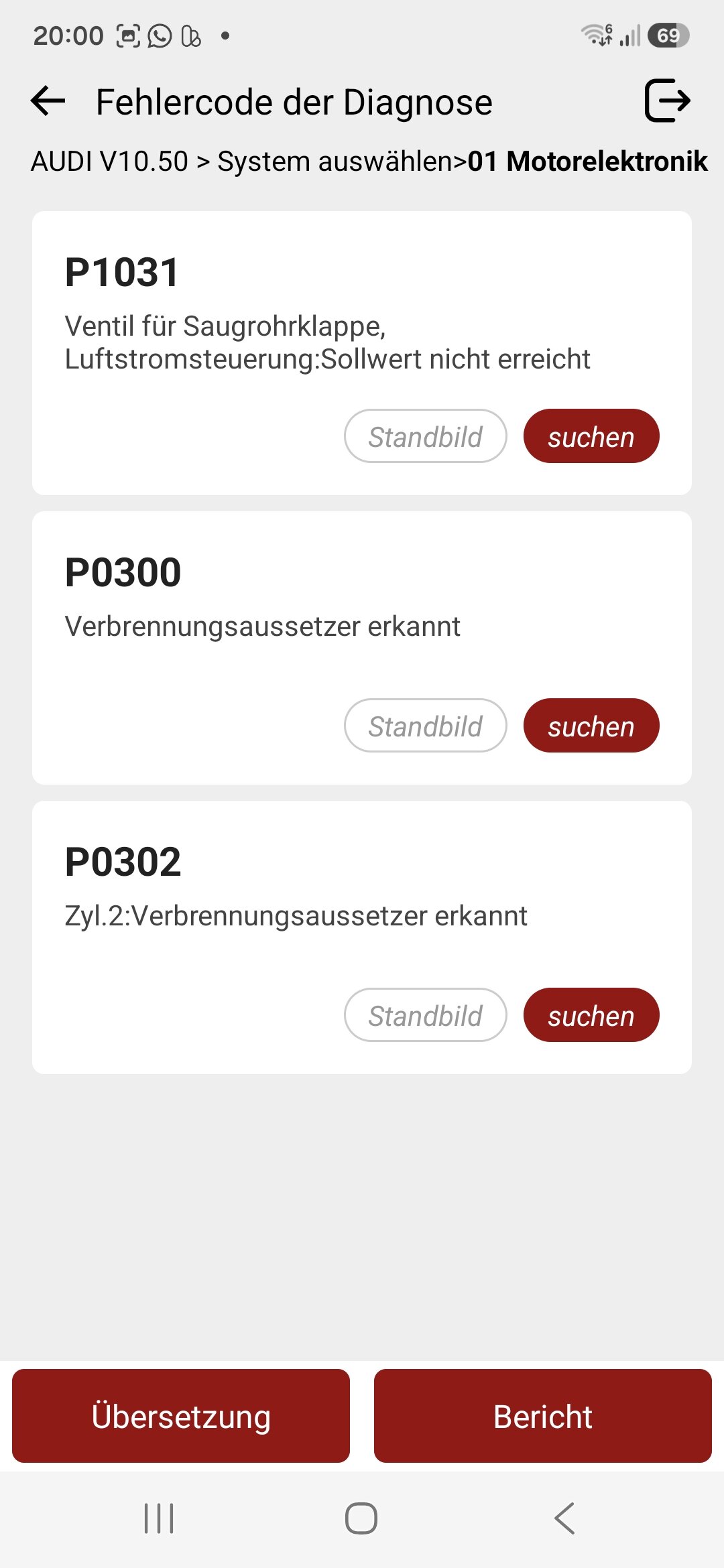View Standbild for code P0300
Viewport: 724px width, 1568px height.
(x=426, y=726)
